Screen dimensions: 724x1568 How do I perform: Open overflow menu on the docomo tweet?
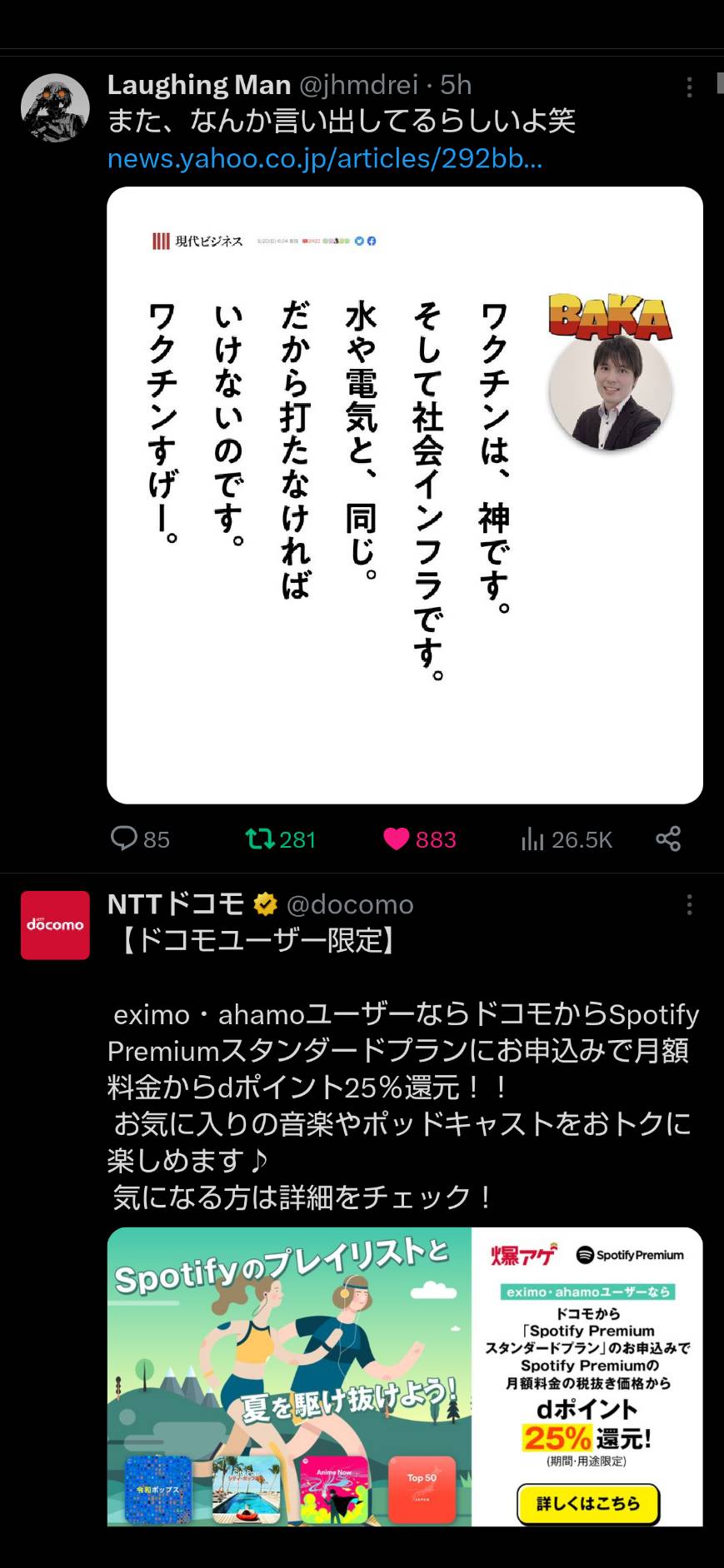click(x=689, y=905)
